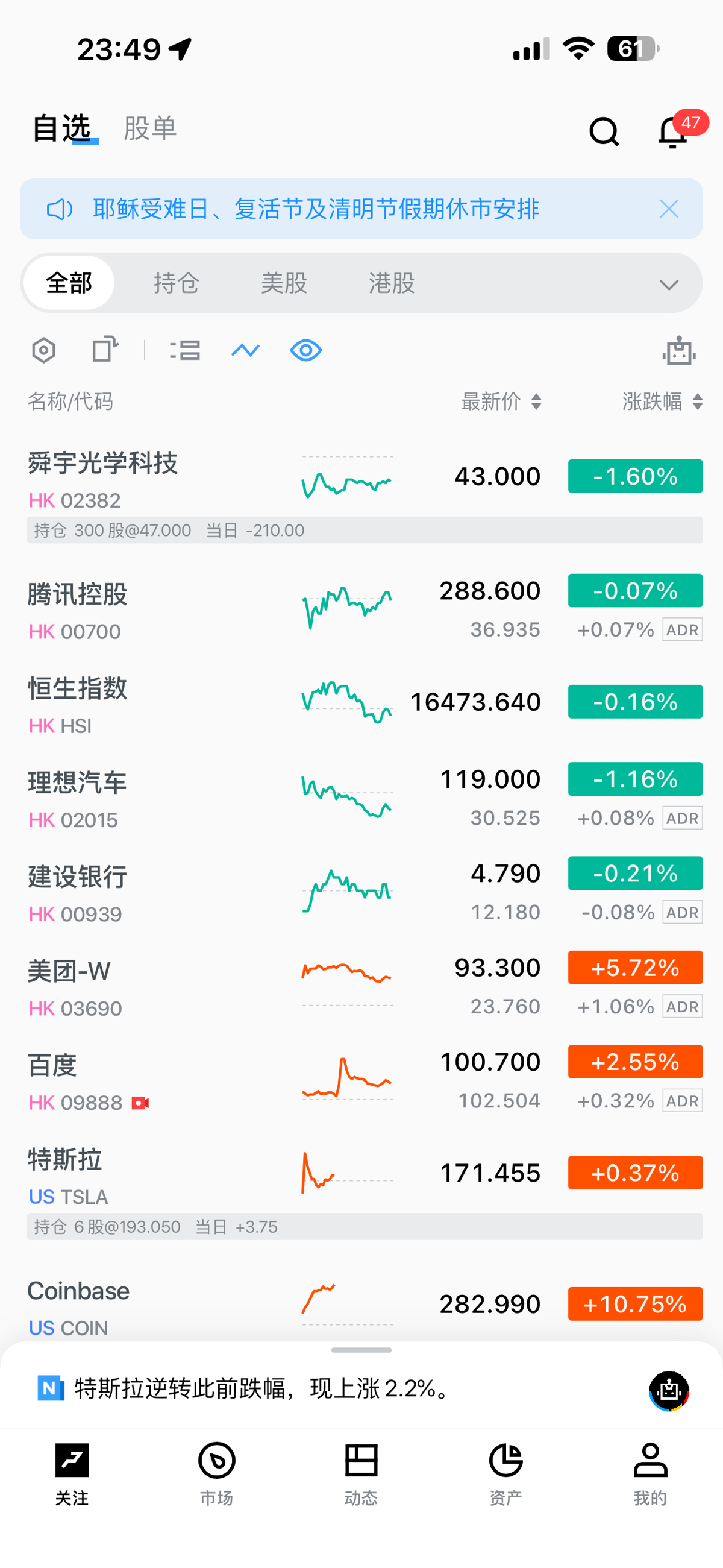Sort by 涨跌幅 column
The width and height of the screenshot is (723, 1568).
662,401
